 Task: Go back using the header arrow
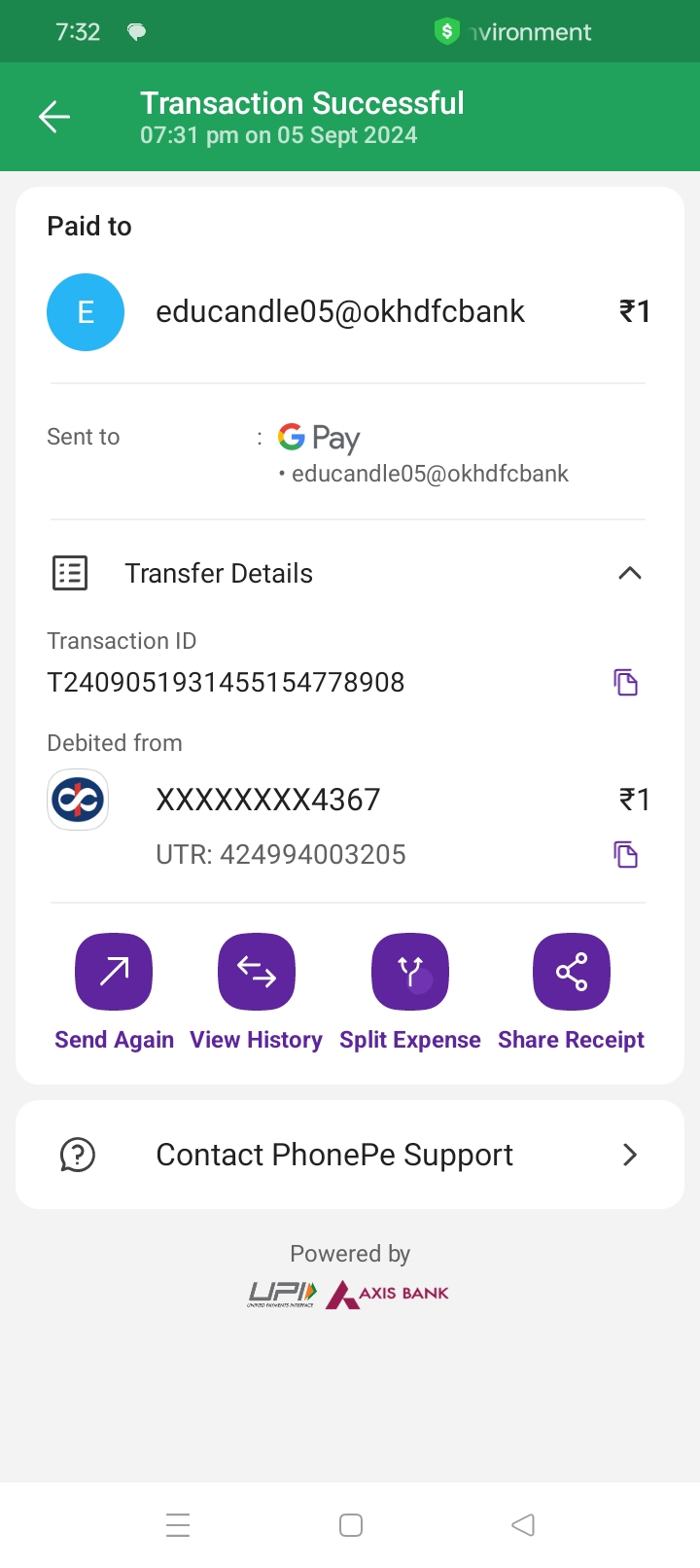54,118
